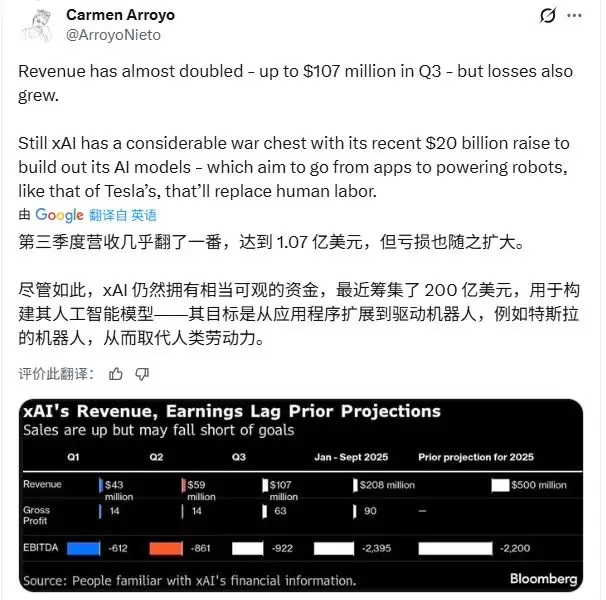Tap the Grok explain icon

[547, 16]
